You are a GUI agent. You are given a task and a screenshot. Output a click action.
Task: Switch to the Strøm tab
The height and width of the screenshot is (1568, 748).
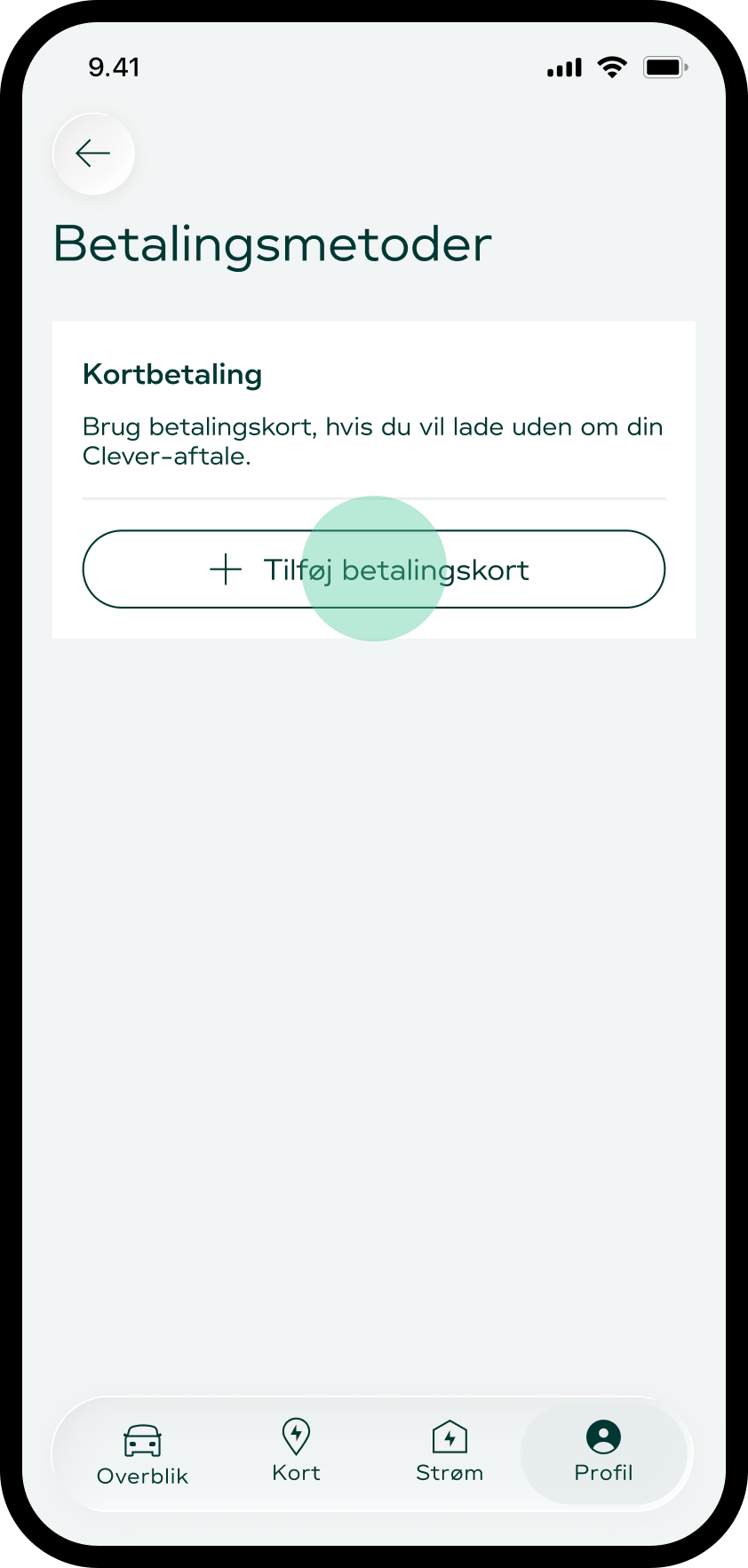(450, 1452)
